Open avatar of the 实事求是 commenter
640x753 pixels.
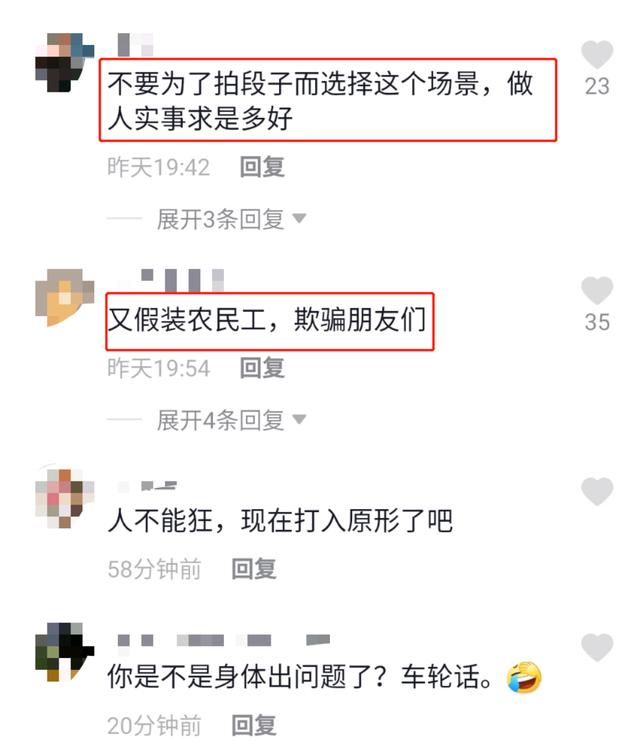[64, 60]
